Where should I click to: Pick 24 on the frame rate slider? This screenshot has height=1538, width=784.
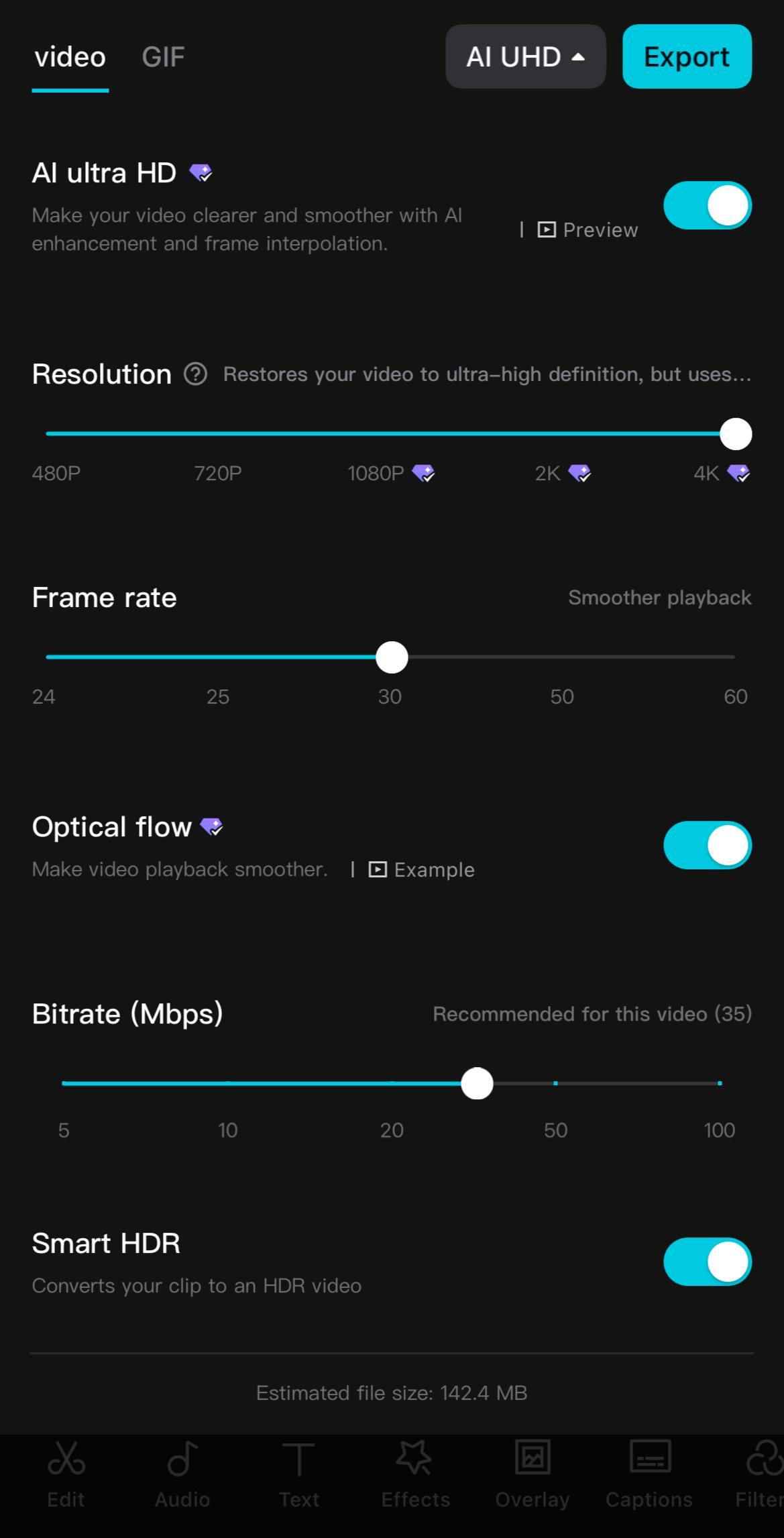pyautogui.click(x=47, y=657)
